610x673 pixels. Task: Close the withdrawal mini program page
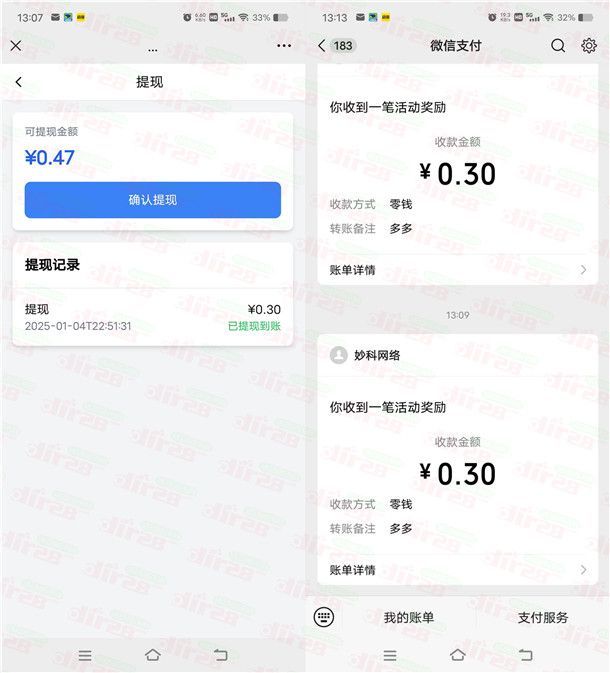pos(16,46)
